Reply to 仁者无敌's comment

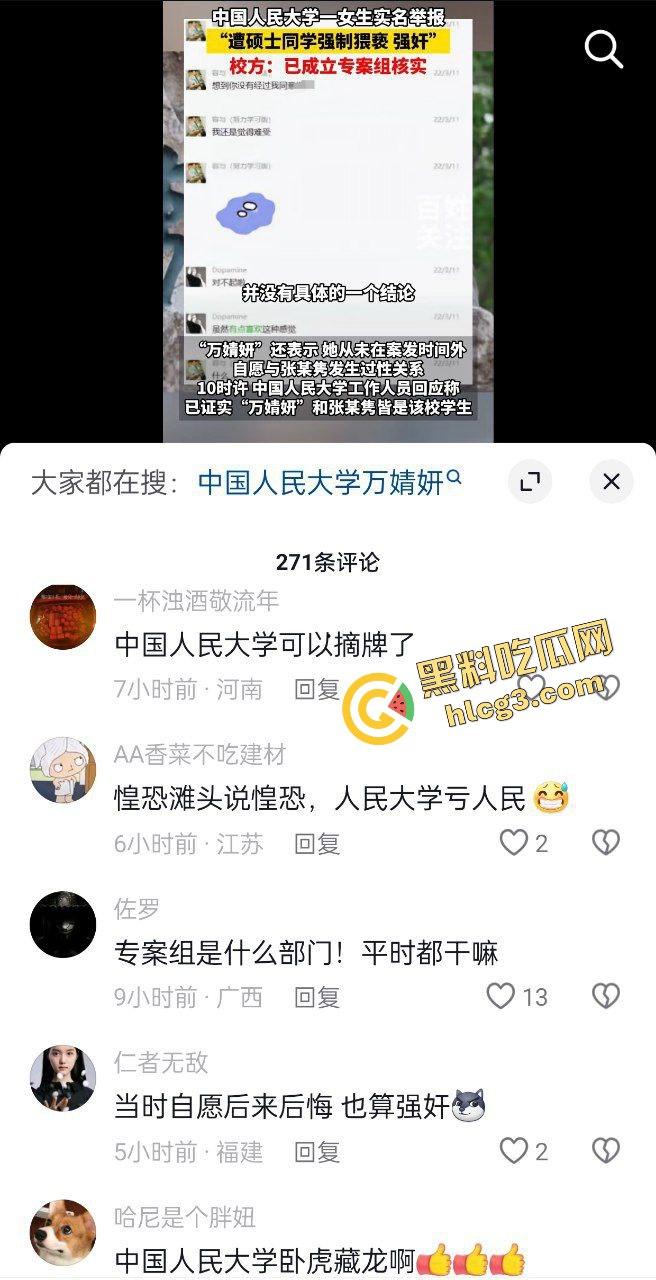point(317,1152)
